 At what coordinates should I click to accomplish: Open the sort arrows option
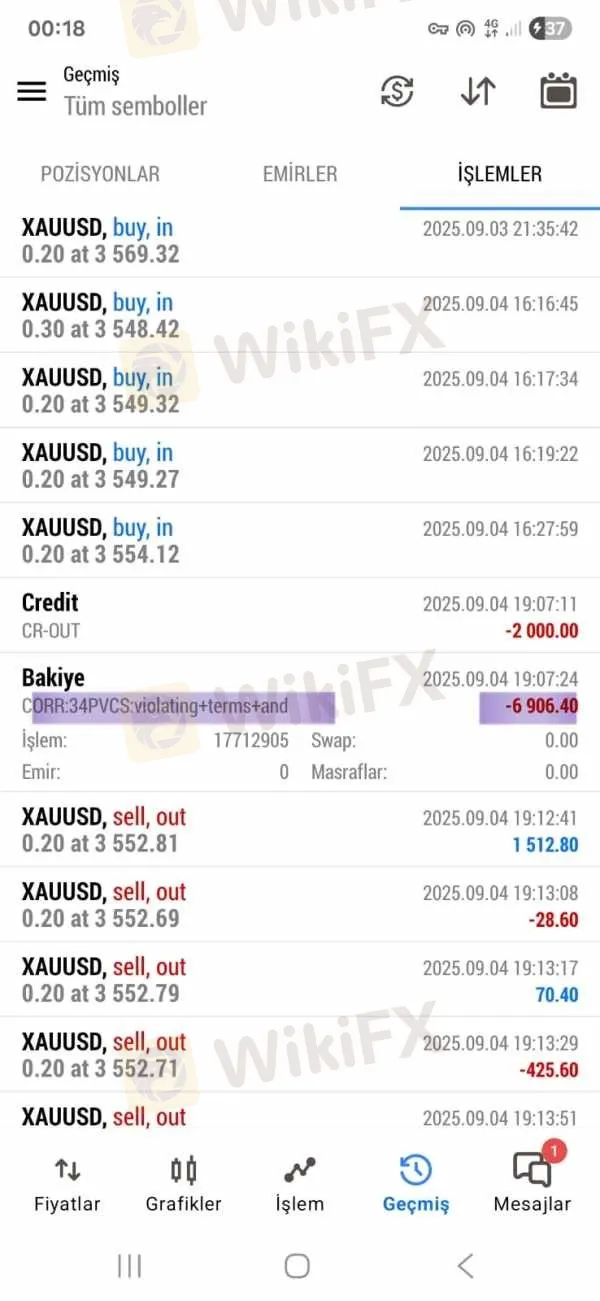[478, 91]
